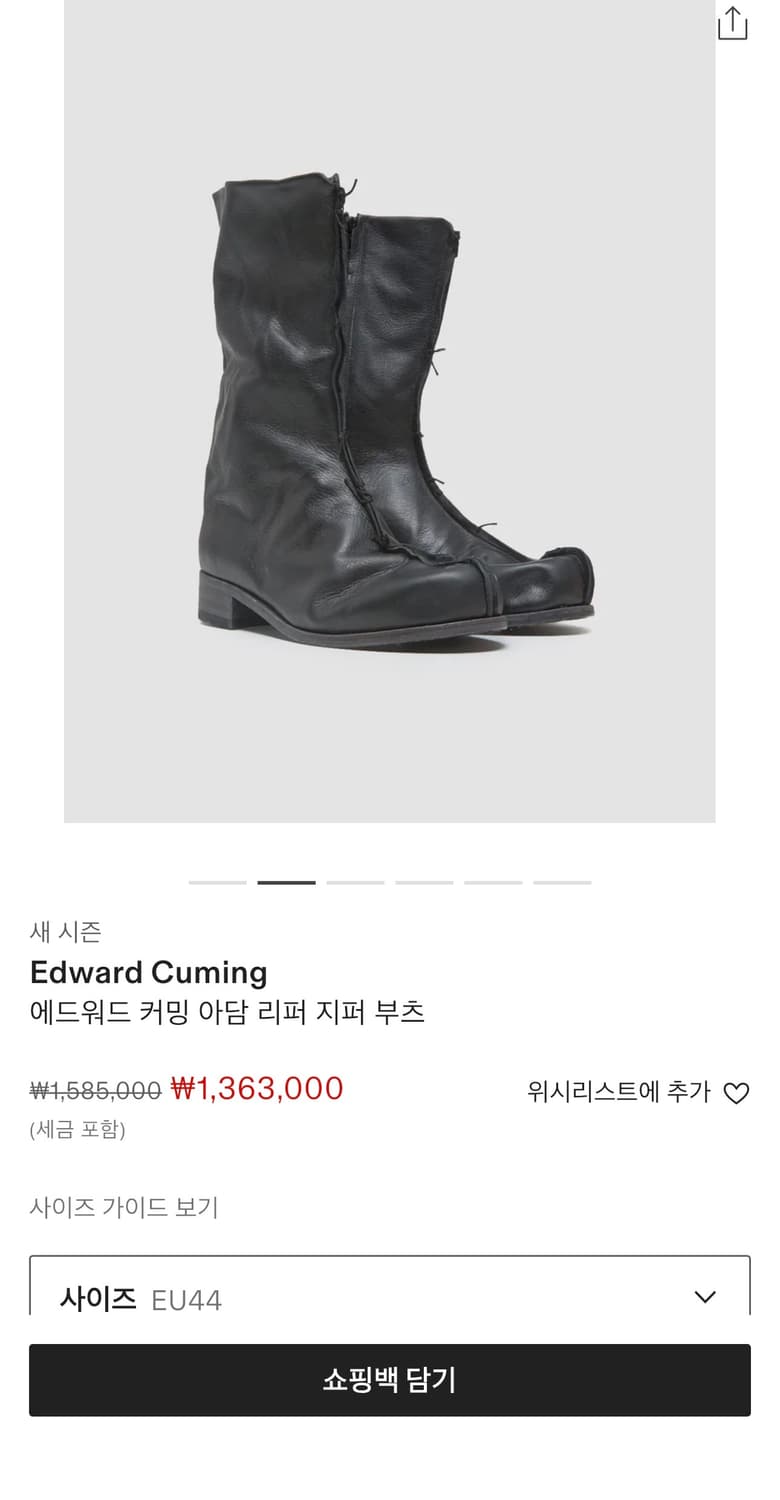
Task: Tap the boots product photo
Action: coord(388,412)
